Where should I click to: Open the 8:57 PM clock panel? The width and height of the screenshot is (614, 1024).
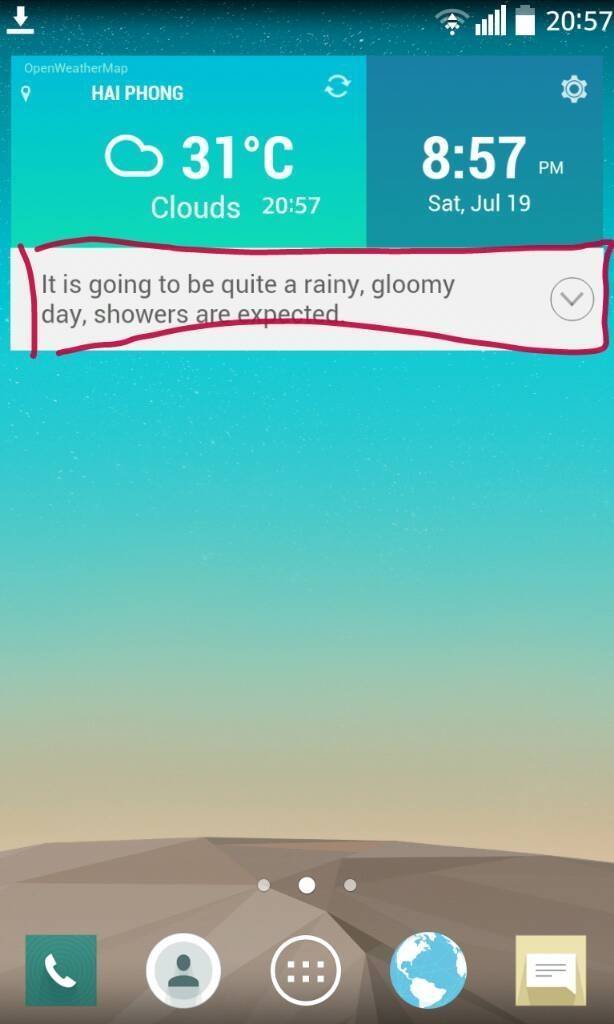pyautogui.click(x=480, y=172)
